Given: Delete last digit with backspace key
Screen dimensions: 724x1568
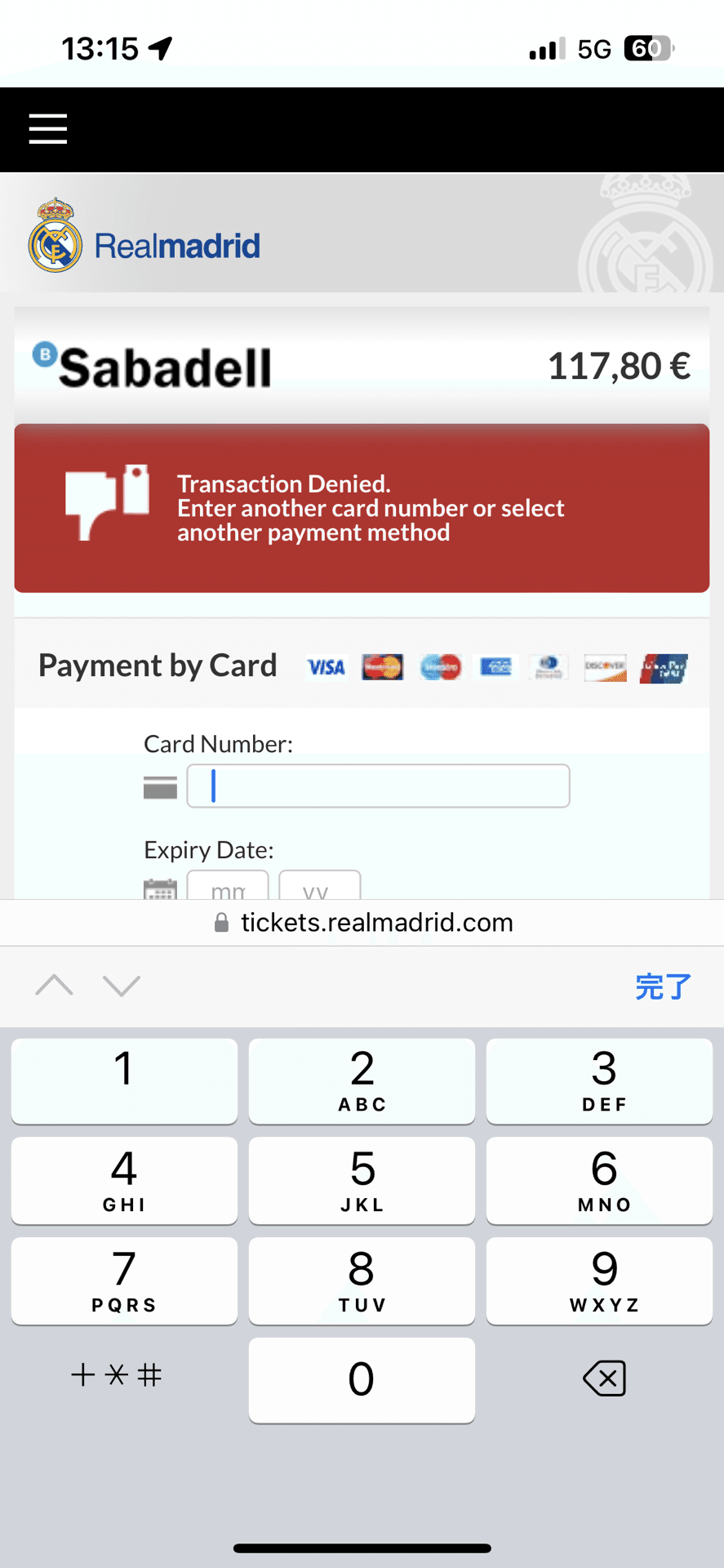Looking at the screenshot, I should 604,1379.
